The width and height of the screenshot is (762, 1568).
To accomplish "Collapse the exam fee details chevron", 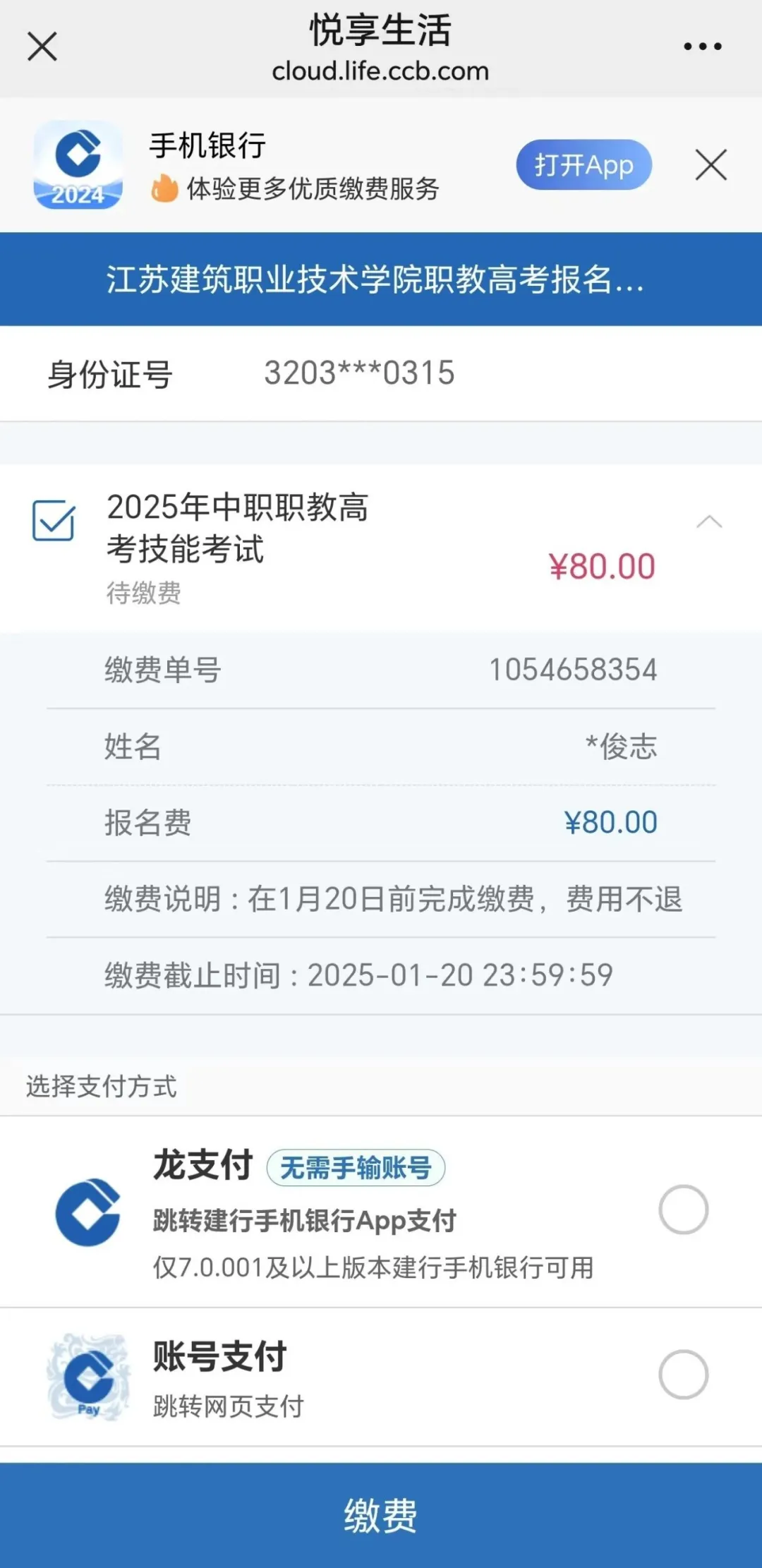I will point(709,522).
